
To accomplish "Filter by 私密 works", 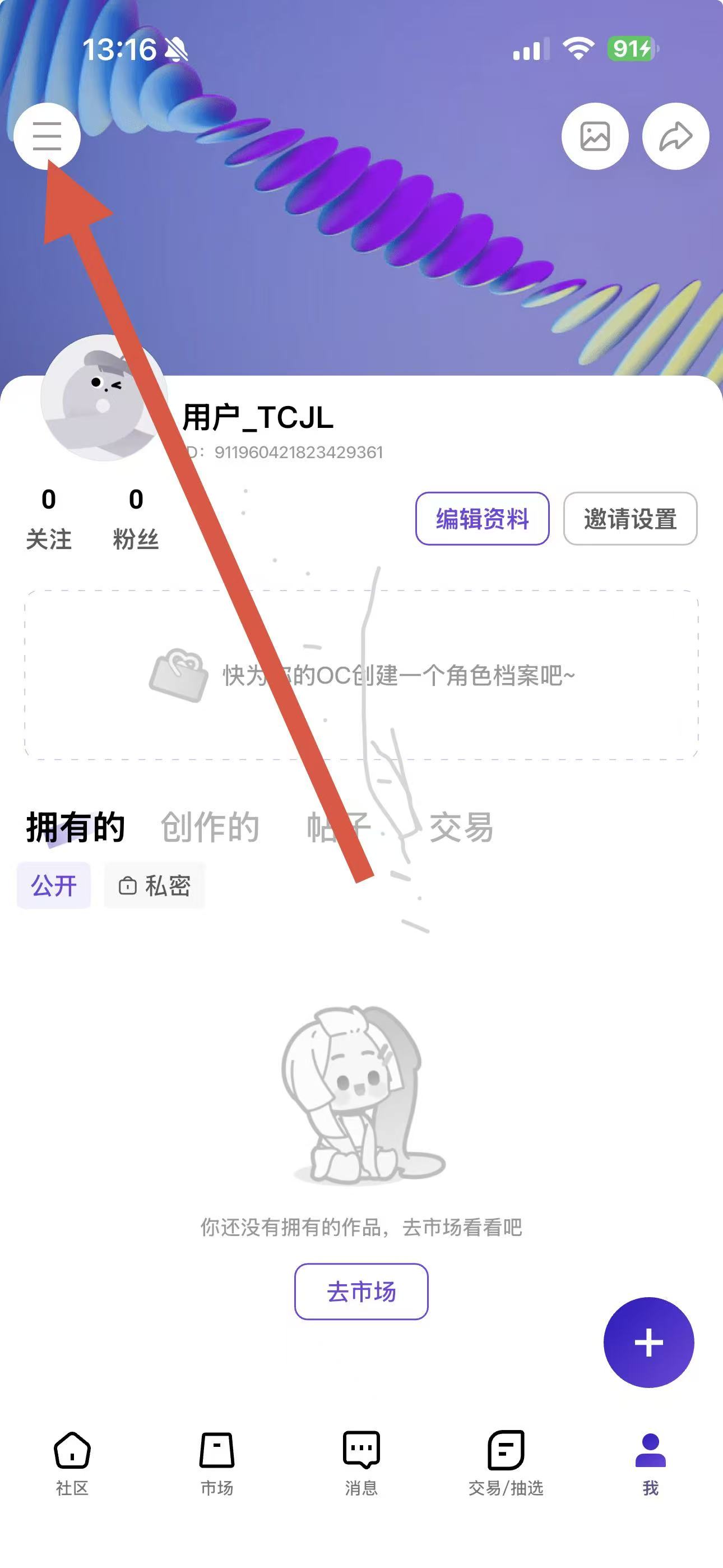I will pos(155,885).
